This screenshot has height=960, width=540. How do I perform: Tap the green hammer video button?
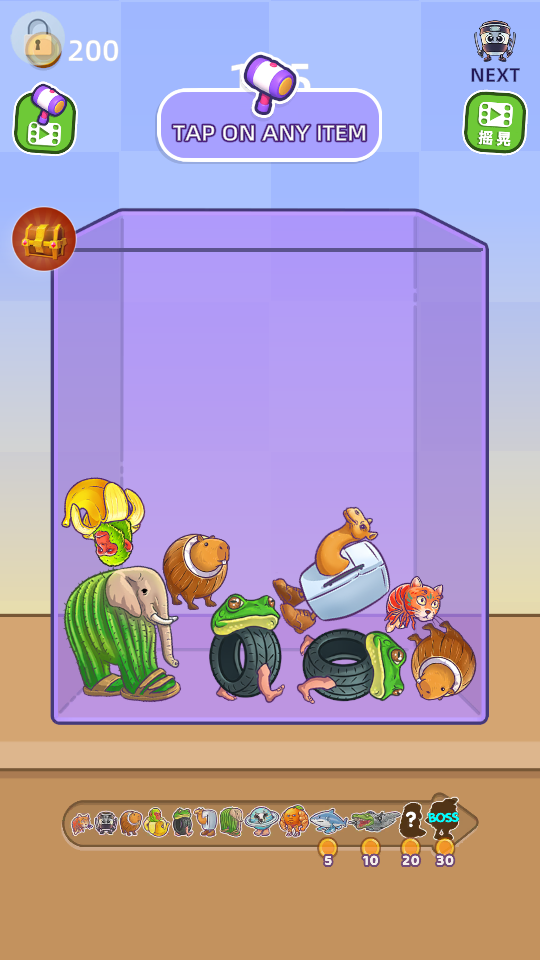45,119
